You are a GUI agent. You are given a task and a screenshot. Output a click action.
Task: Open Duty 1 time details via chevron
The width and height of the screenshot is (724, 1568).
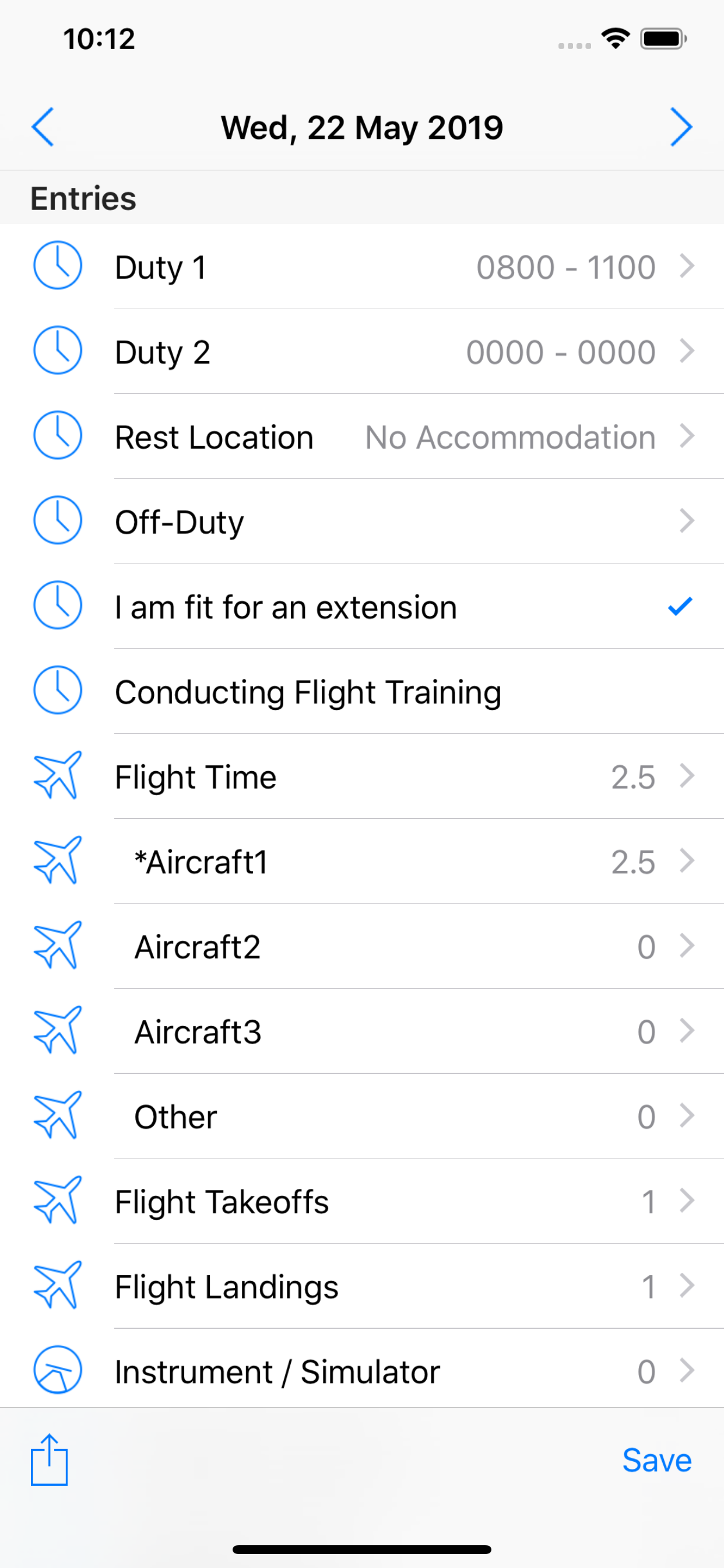687,265
